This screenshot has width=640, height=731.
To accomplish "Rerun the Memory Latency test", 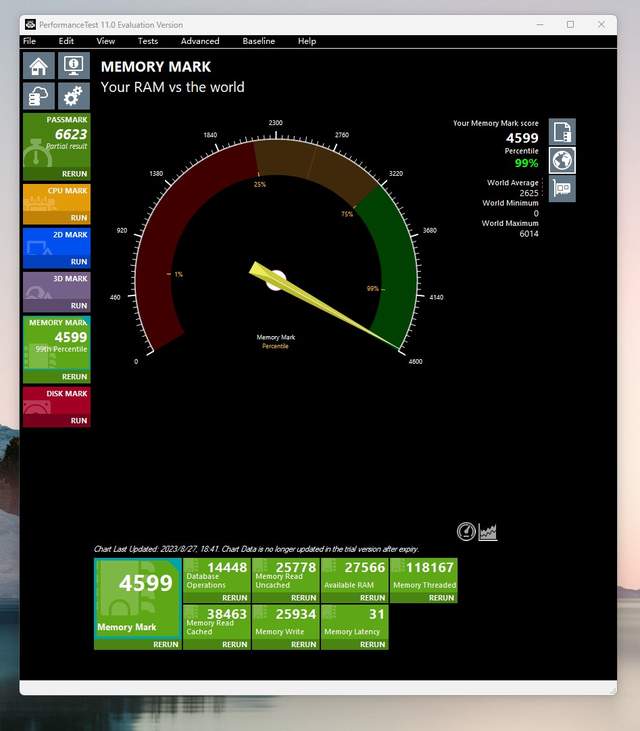I will pyautogui.click(x=372, y=644).
